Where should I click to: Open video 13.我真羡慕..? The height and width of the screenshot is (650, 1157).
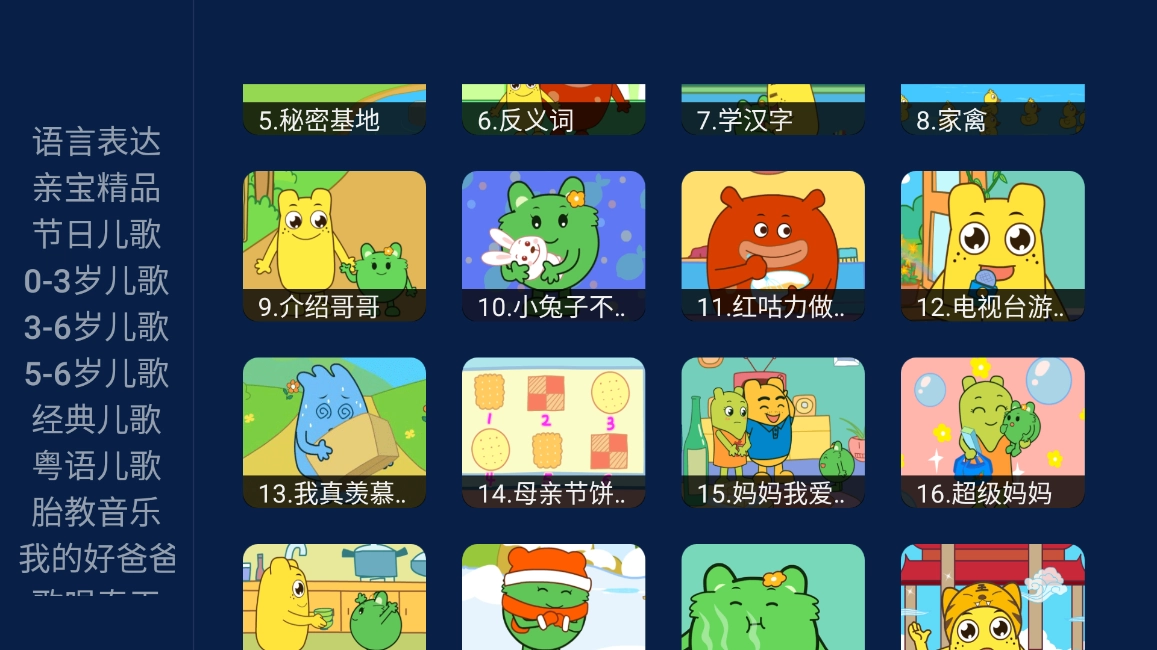tap(334, 432)
